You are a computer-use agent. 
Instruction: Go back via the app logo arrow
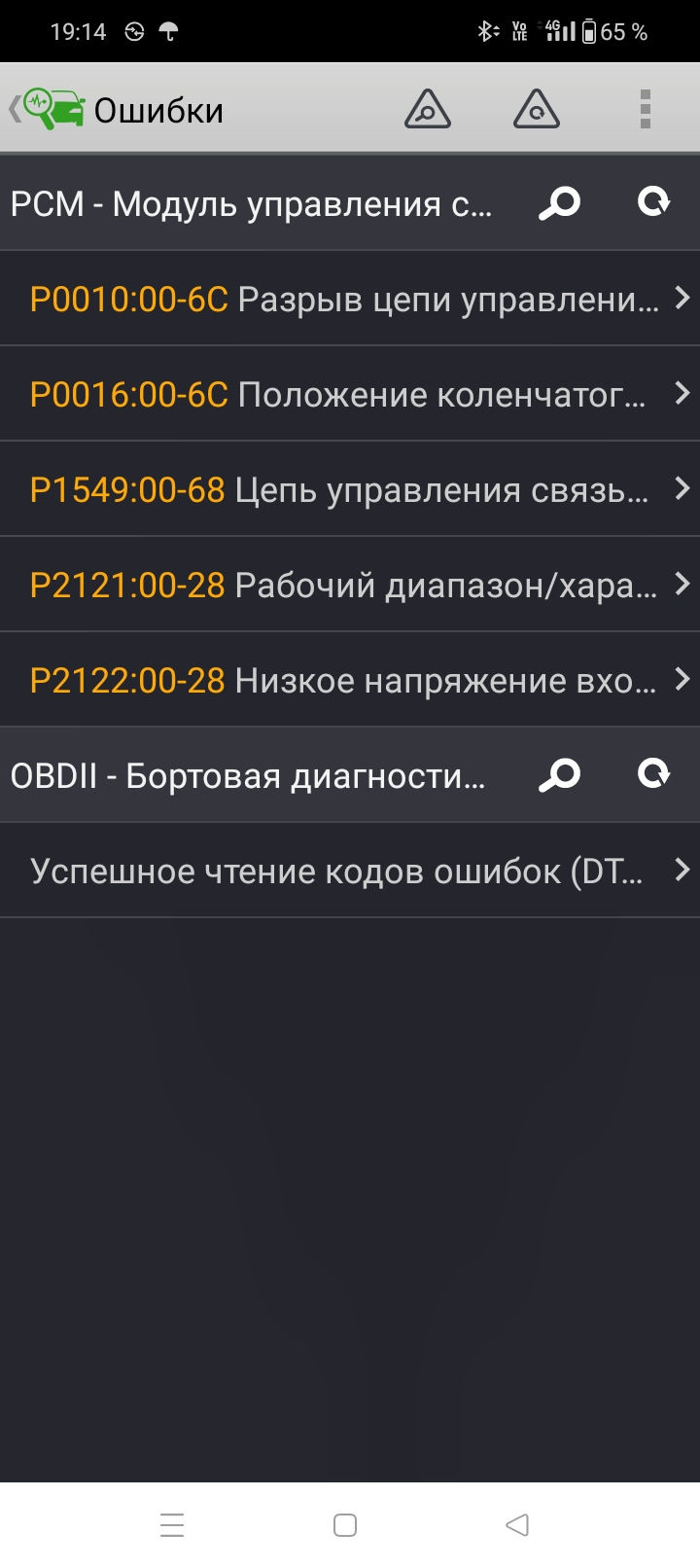click(x=47, y=110)
